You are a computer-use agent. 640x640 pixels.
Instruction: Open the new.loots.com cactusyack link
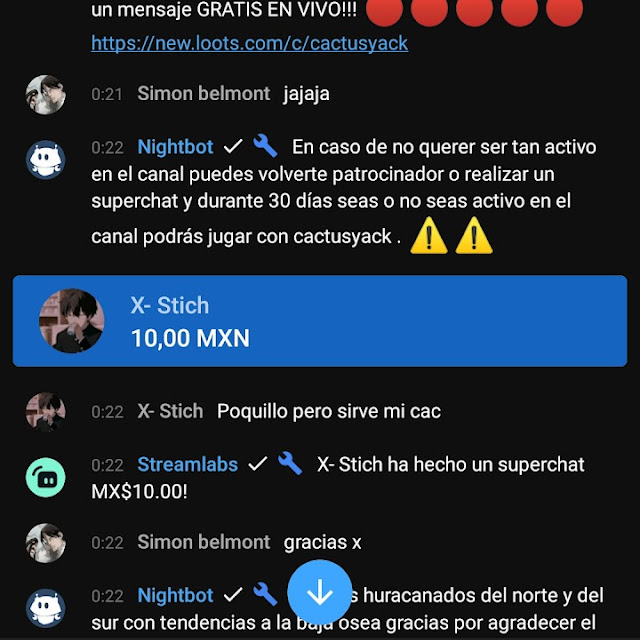click(249, 44)
